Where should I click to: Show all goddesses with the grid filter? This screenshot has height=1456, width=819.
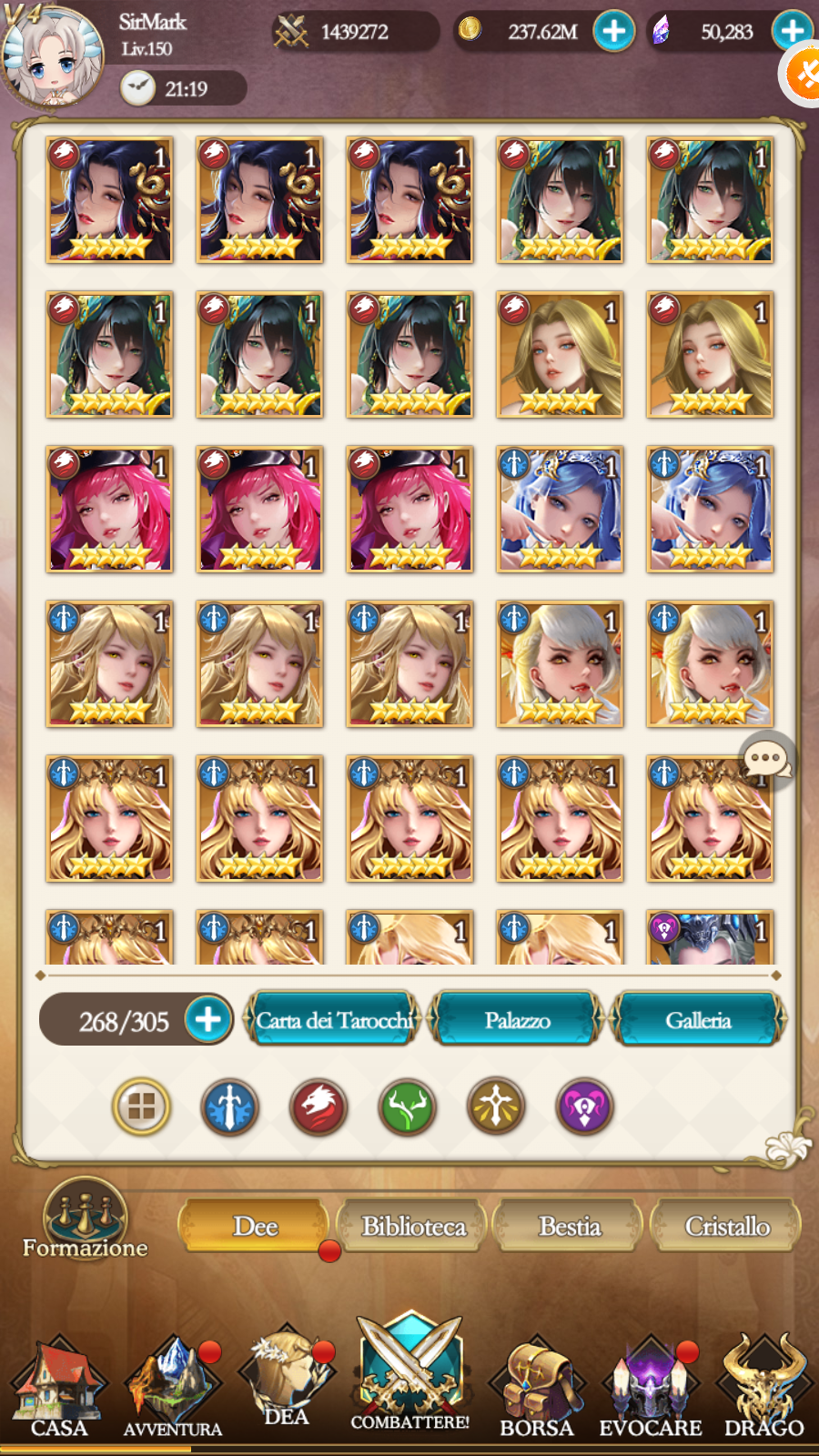141,1107
